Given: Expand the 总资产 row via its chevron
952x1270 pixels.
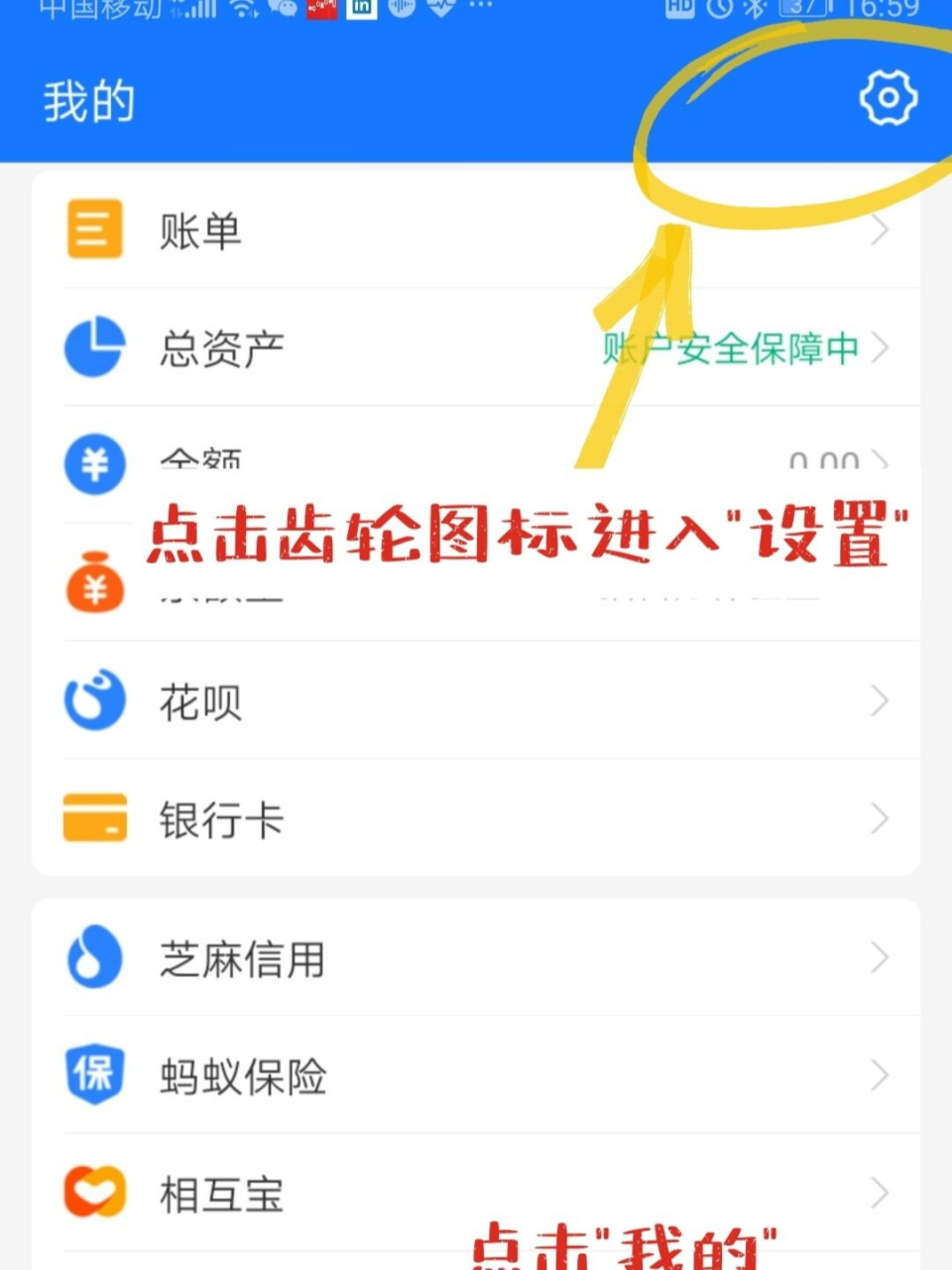Looking at the screenshot, I should pyautogui.click(x=881, y=348).
